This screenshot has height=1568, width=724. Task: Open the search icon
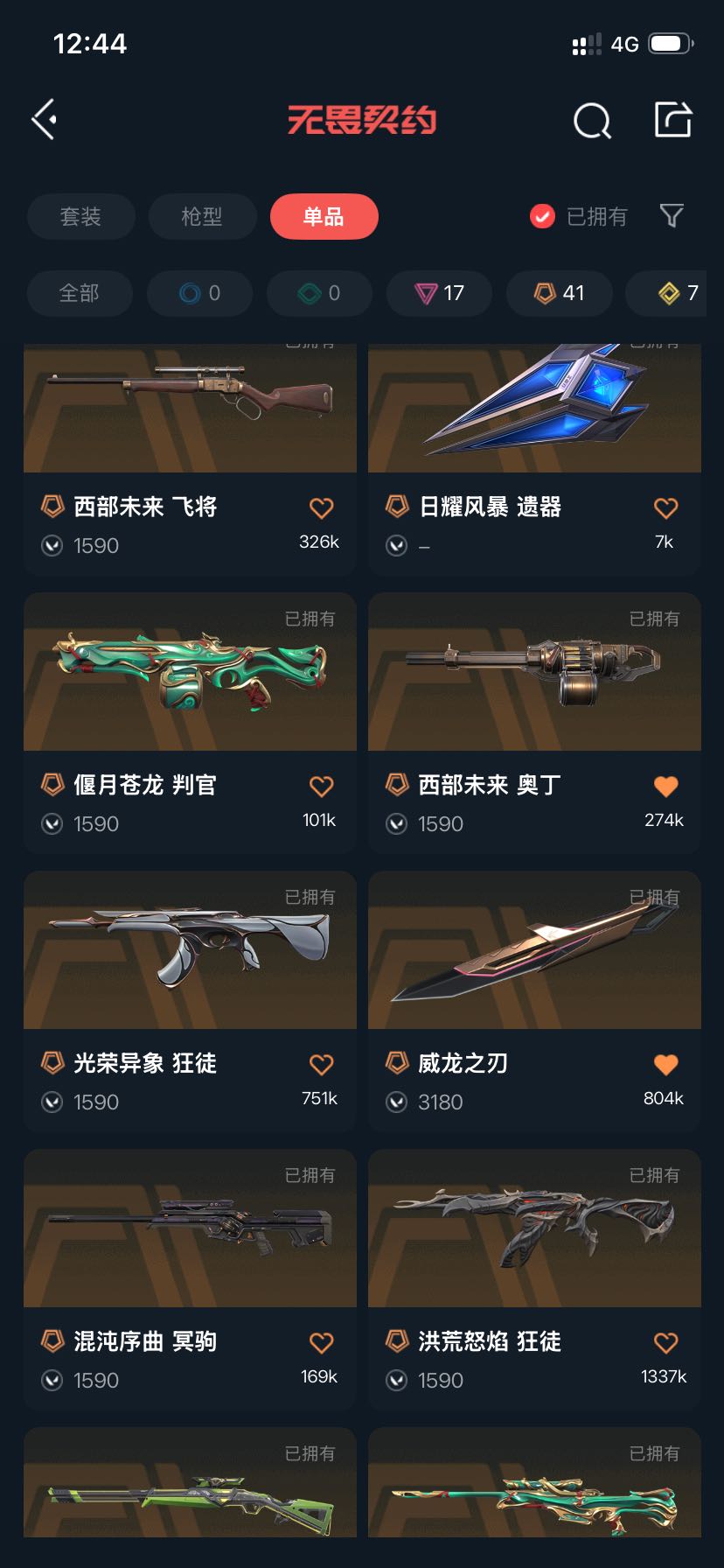[592, 121]
